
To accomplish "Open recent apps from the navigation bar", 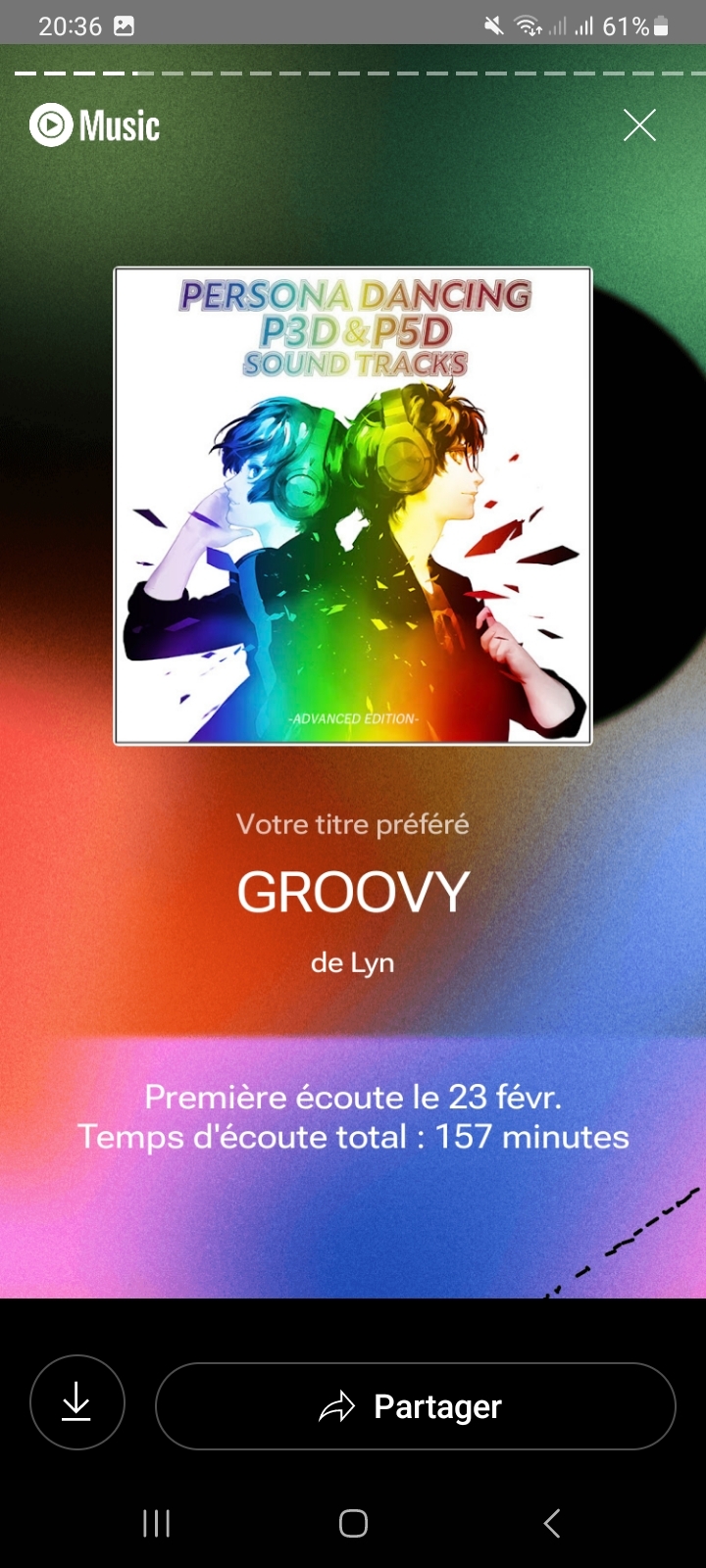I will point(156,1523).
